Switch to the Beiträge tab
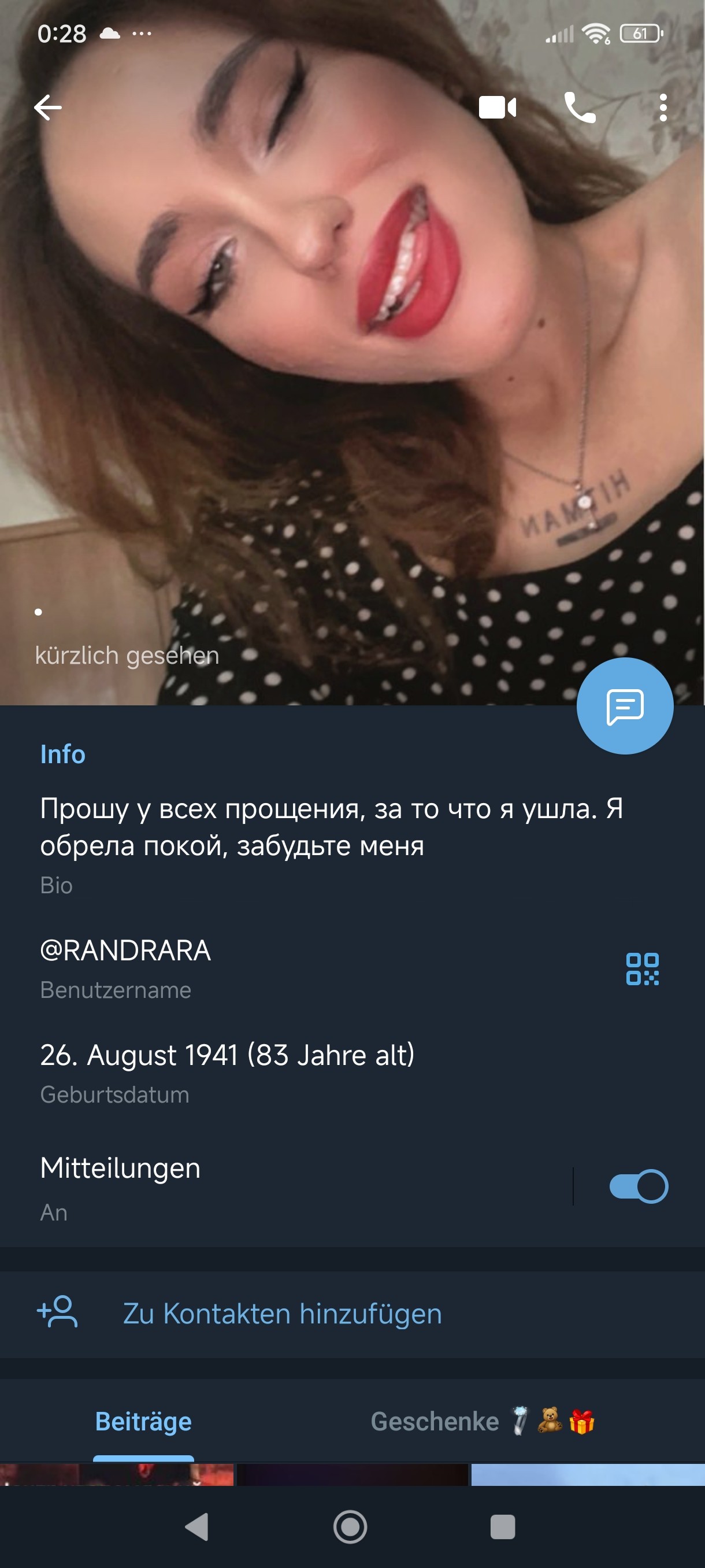The width and height of the screenshot is (705, 1568). point(143,1421)
